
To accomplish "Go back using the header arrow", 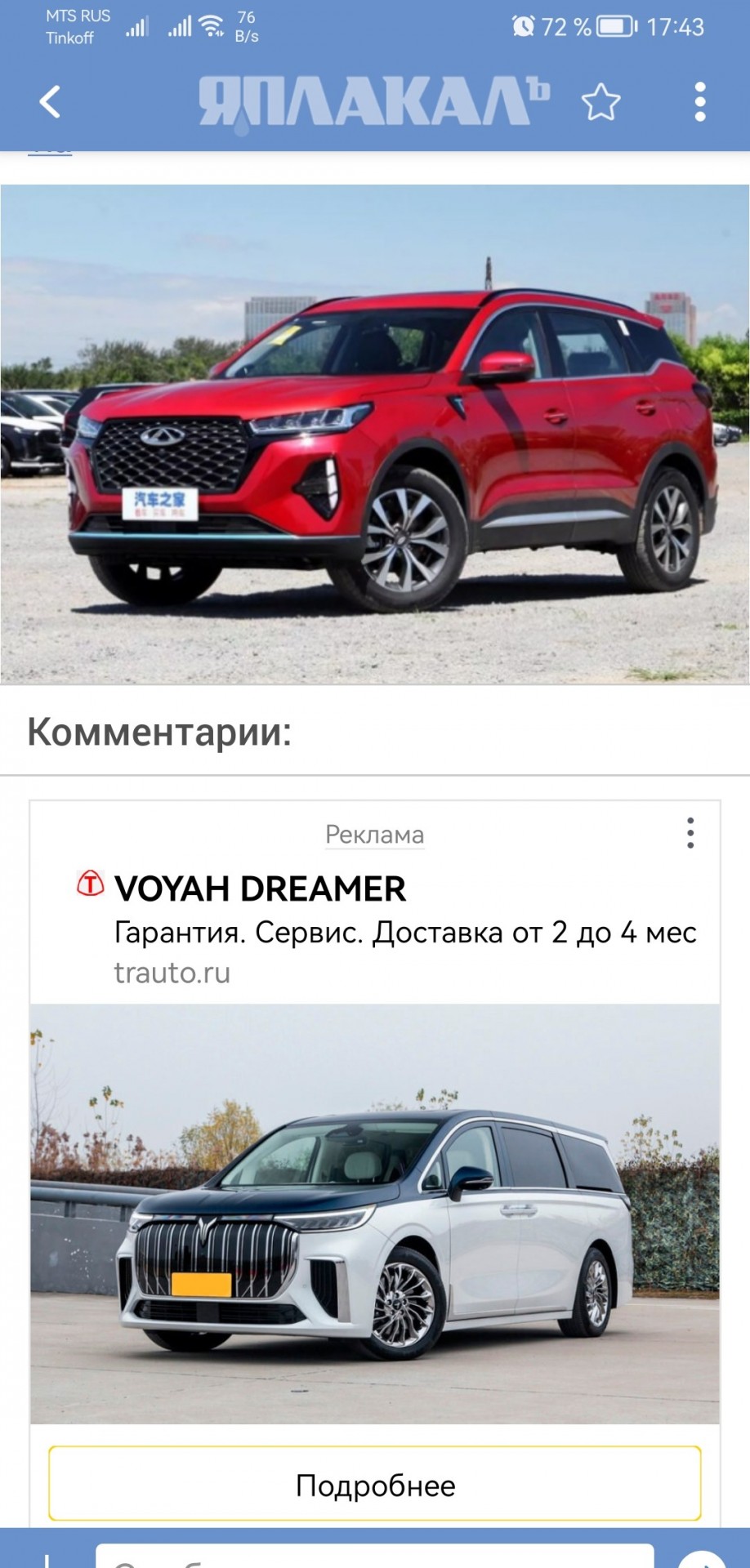I will point(50,102).
